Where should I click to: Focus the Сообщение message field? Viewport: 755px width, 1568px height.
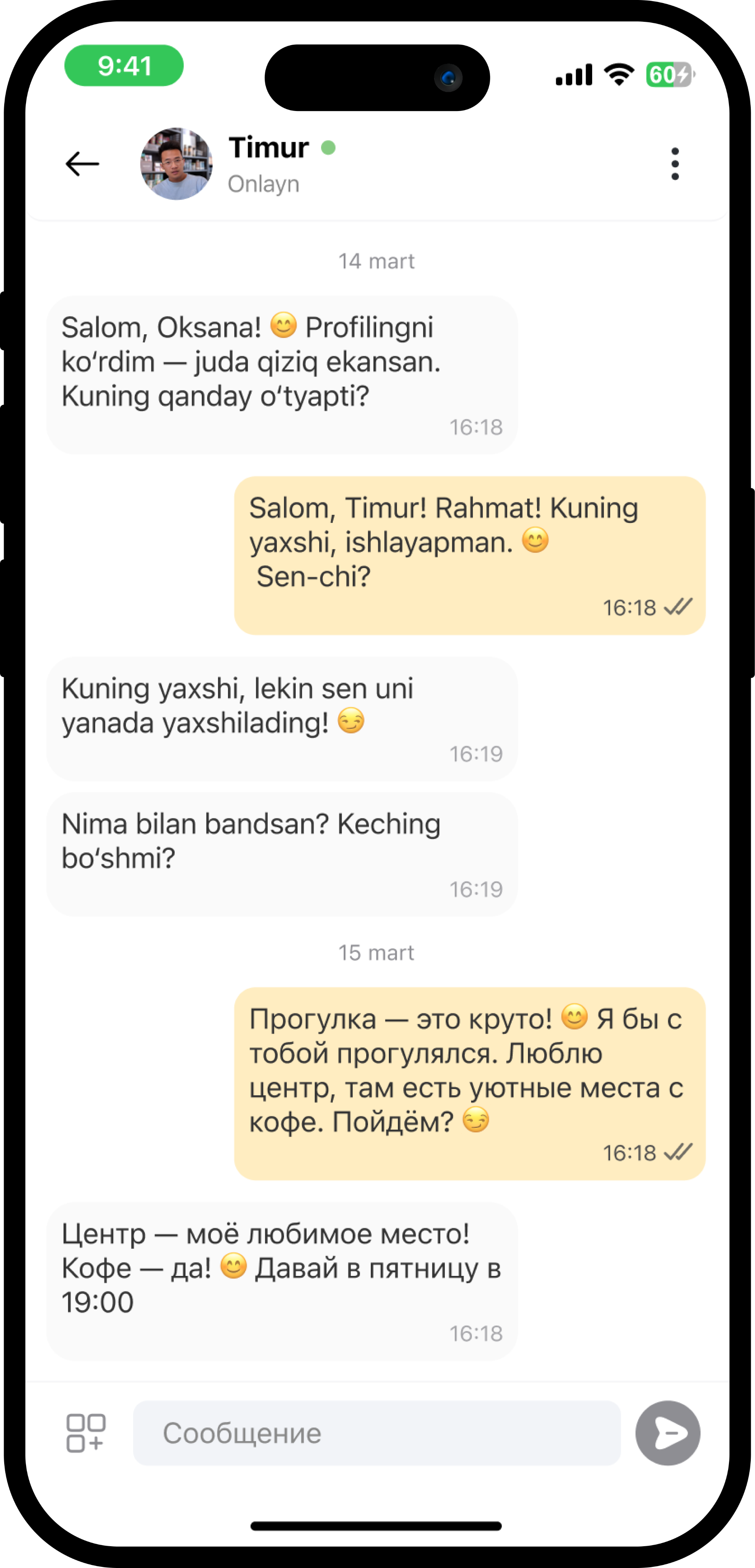pyautogui.click(x=377, y=1433)
